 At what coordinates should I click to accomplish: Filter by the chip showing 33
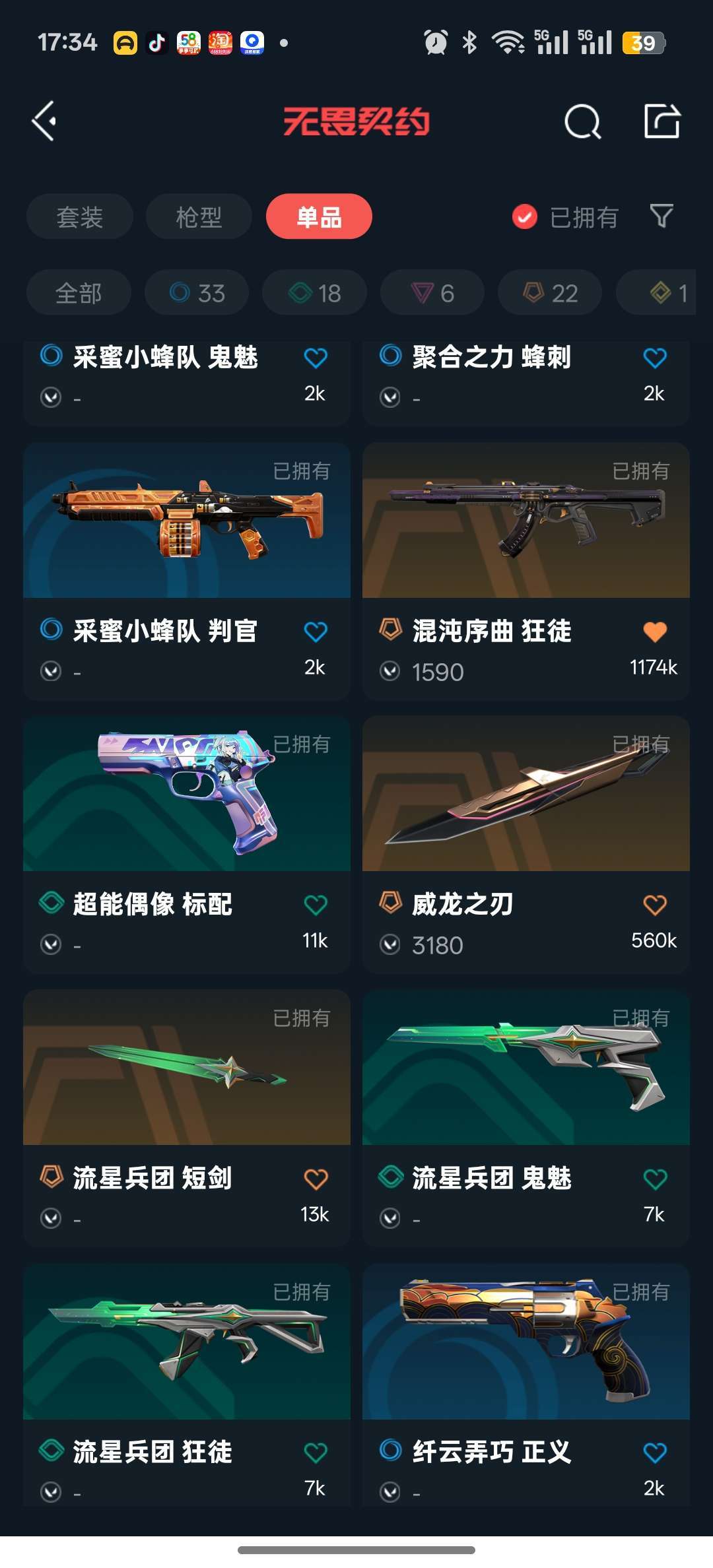(197, 292)
